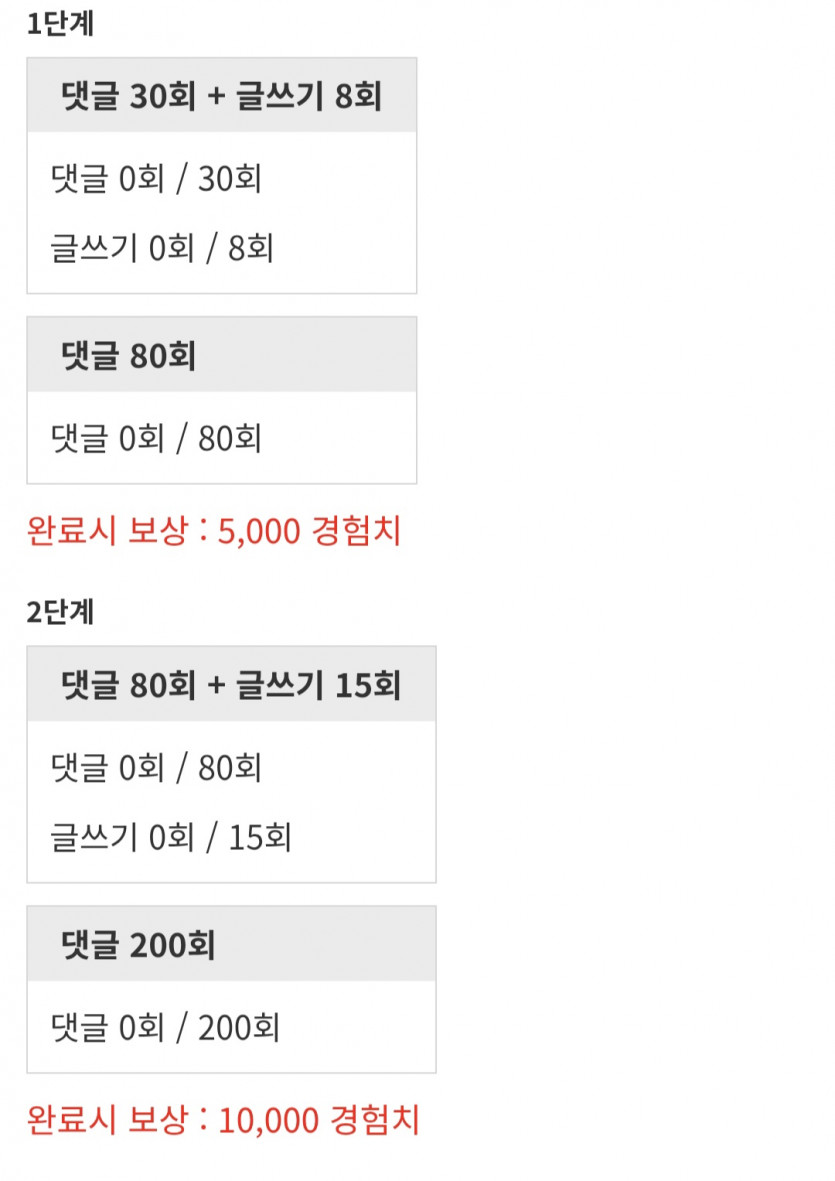Image resolution: width=835 pixels, height=1181 pixels.
Task: Click the 댓글 30회 + 글쓰기 8회 title bar
Action: click(x=221, y=95)
